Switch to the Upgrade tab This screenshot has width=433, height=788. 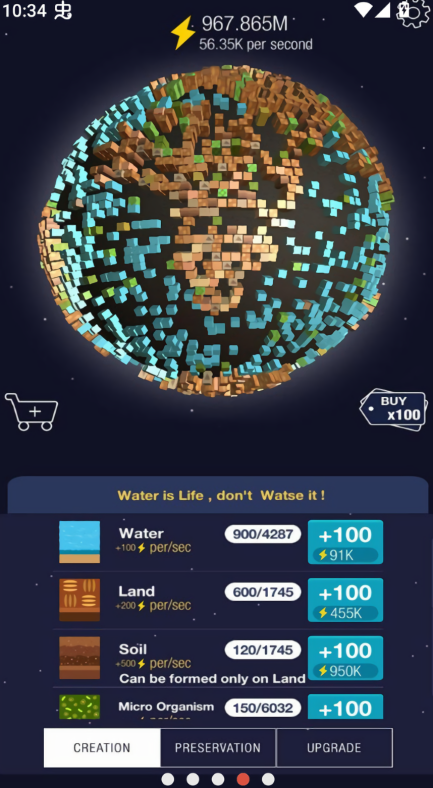point(334,747)
